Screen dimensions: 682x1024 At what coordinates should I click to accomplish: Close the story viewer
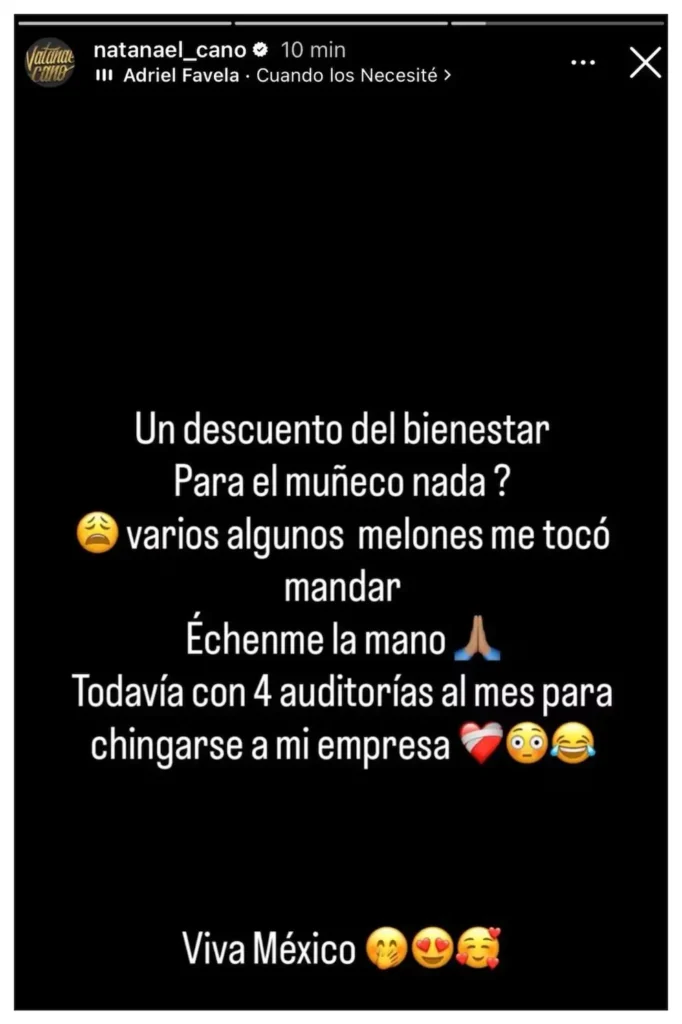(645, 62)
